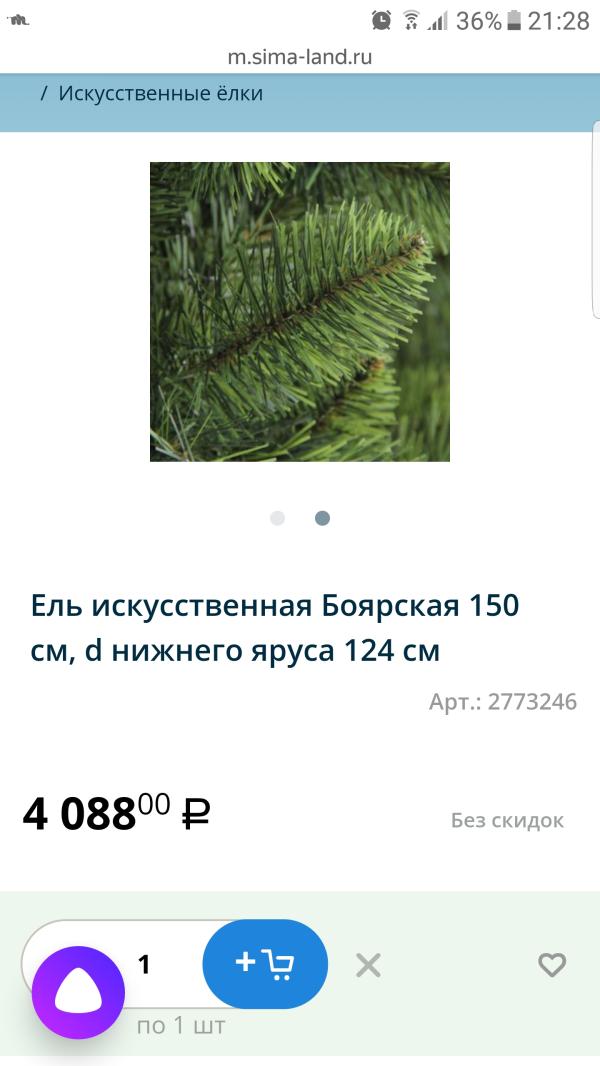Add the spruce to favorites with heart
This screenshot has width=600, height=1066.
click(x=552, y=965)
